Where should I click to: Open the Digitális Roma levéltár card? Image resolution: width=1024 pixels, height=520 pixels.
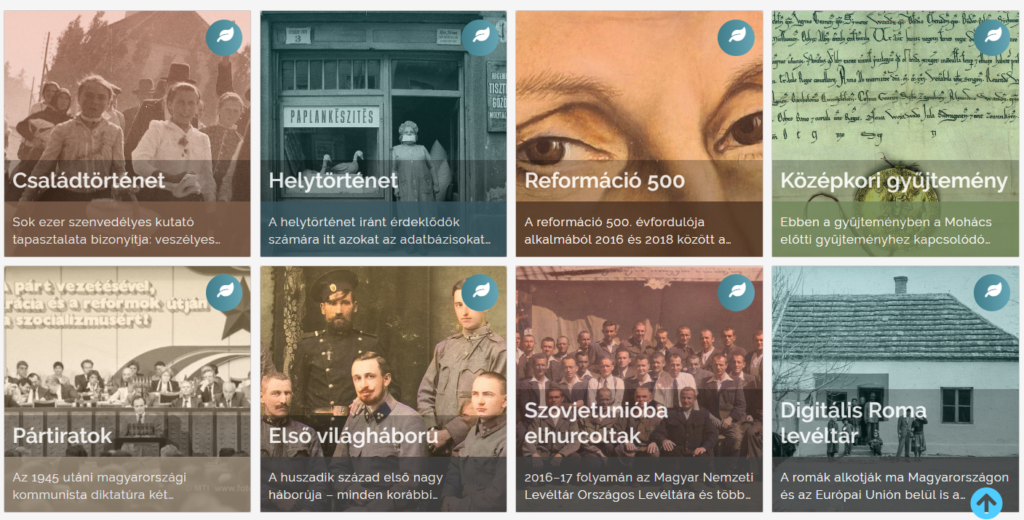point(895,389)
